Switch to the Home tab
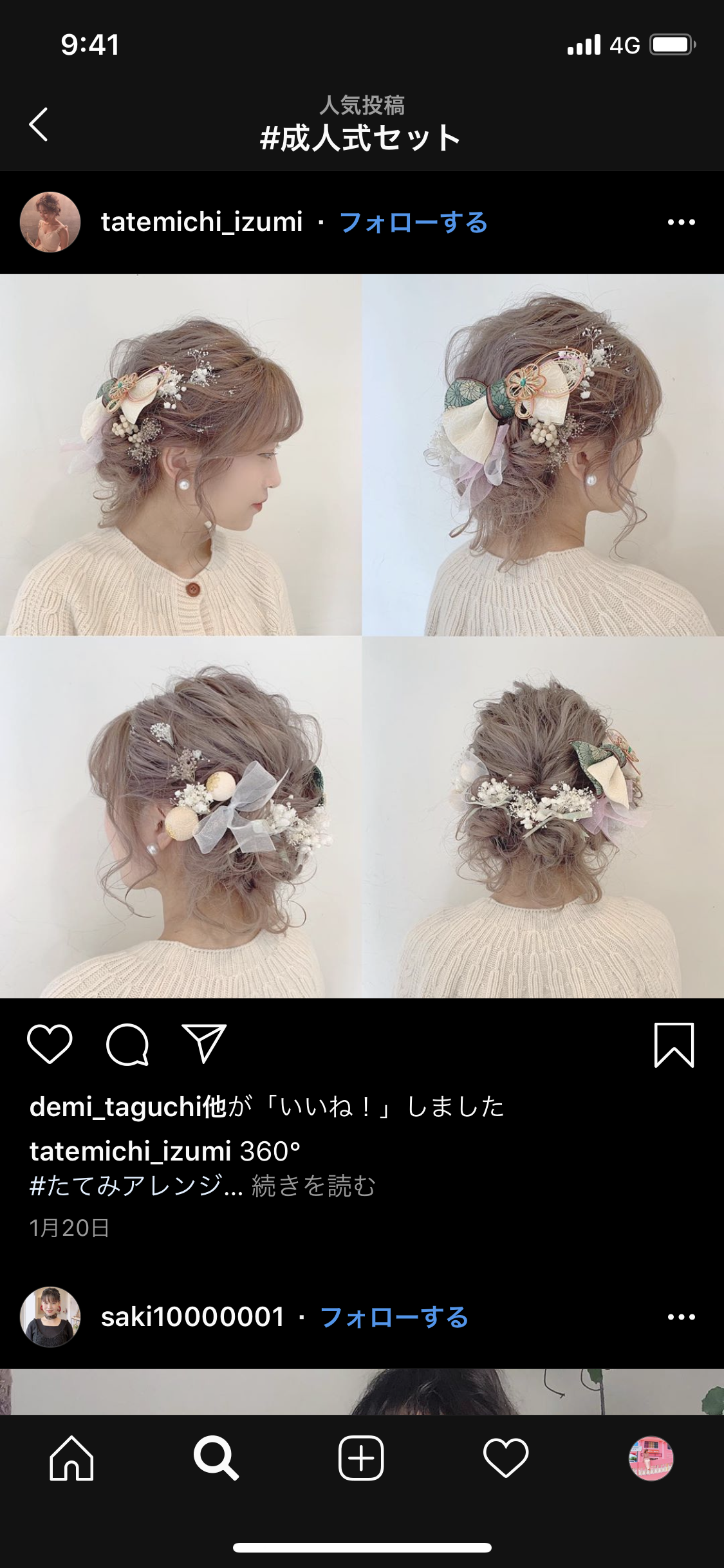This screenshot has height=1568, width=724. [x=72, y=1458]
